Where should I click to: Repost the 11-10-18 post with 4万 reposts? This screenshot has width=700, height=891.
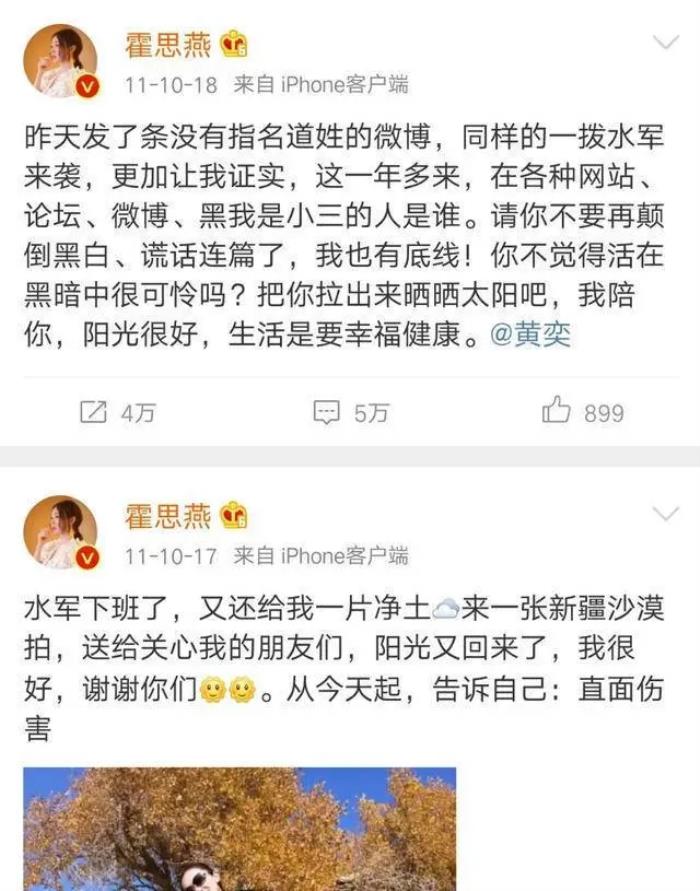[x=117, y=412]
